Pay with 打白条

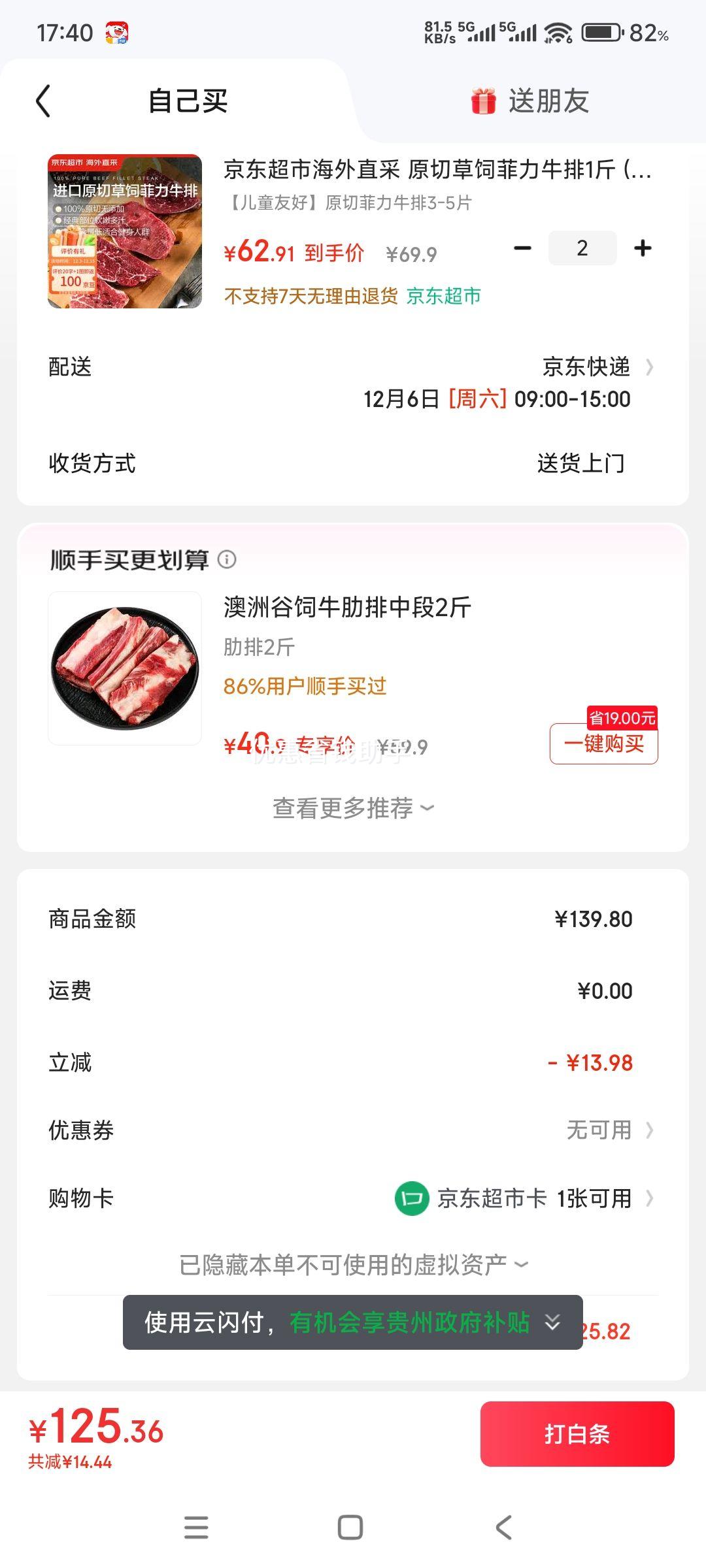pos(577,1434)
